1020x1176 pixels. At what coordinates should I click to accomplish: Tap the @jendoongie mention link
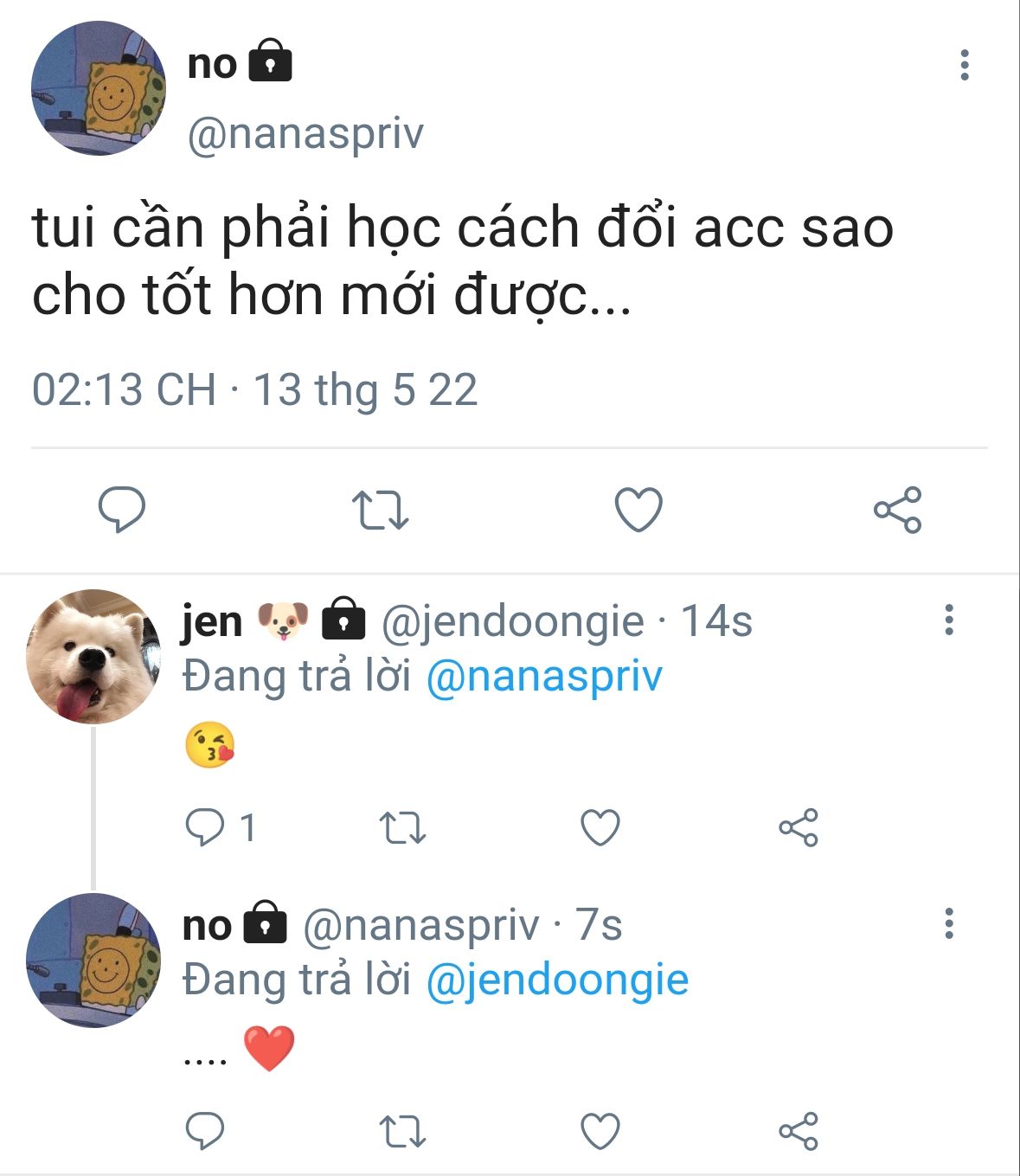[557, 980]
